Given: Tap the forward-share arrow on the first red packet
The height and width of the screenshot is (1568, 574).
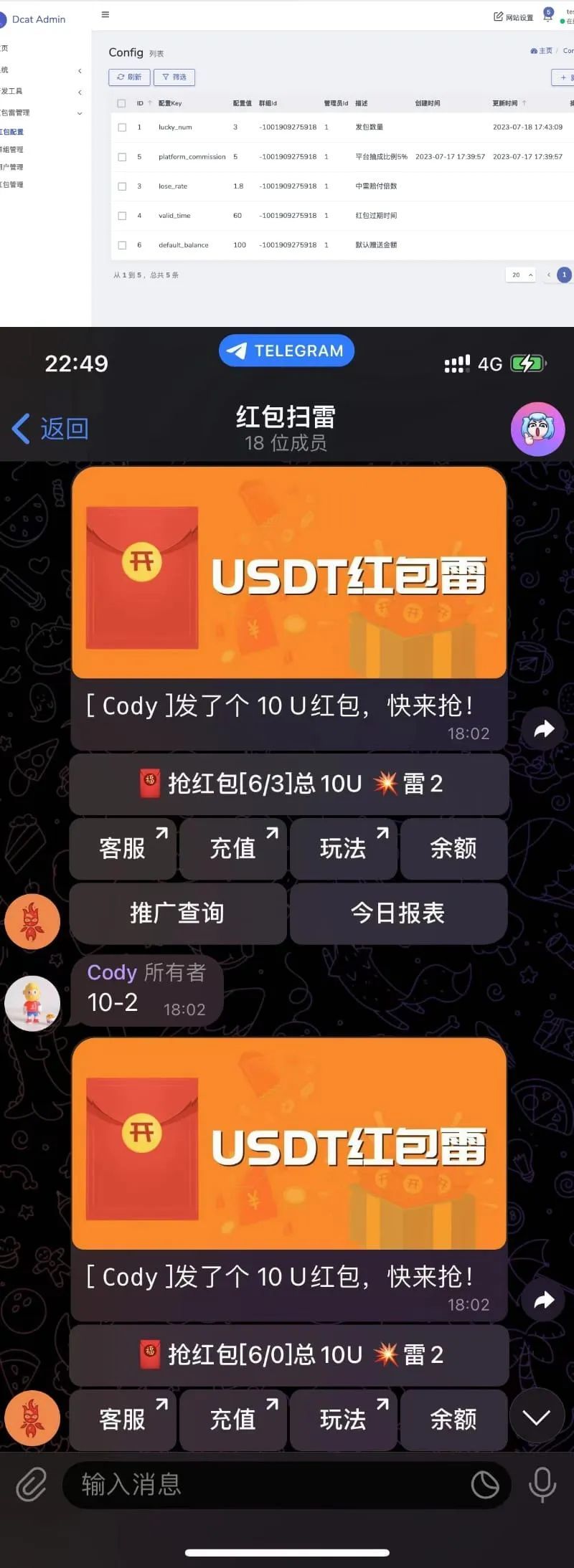Looking at the screenshot, I should point(543,728).
